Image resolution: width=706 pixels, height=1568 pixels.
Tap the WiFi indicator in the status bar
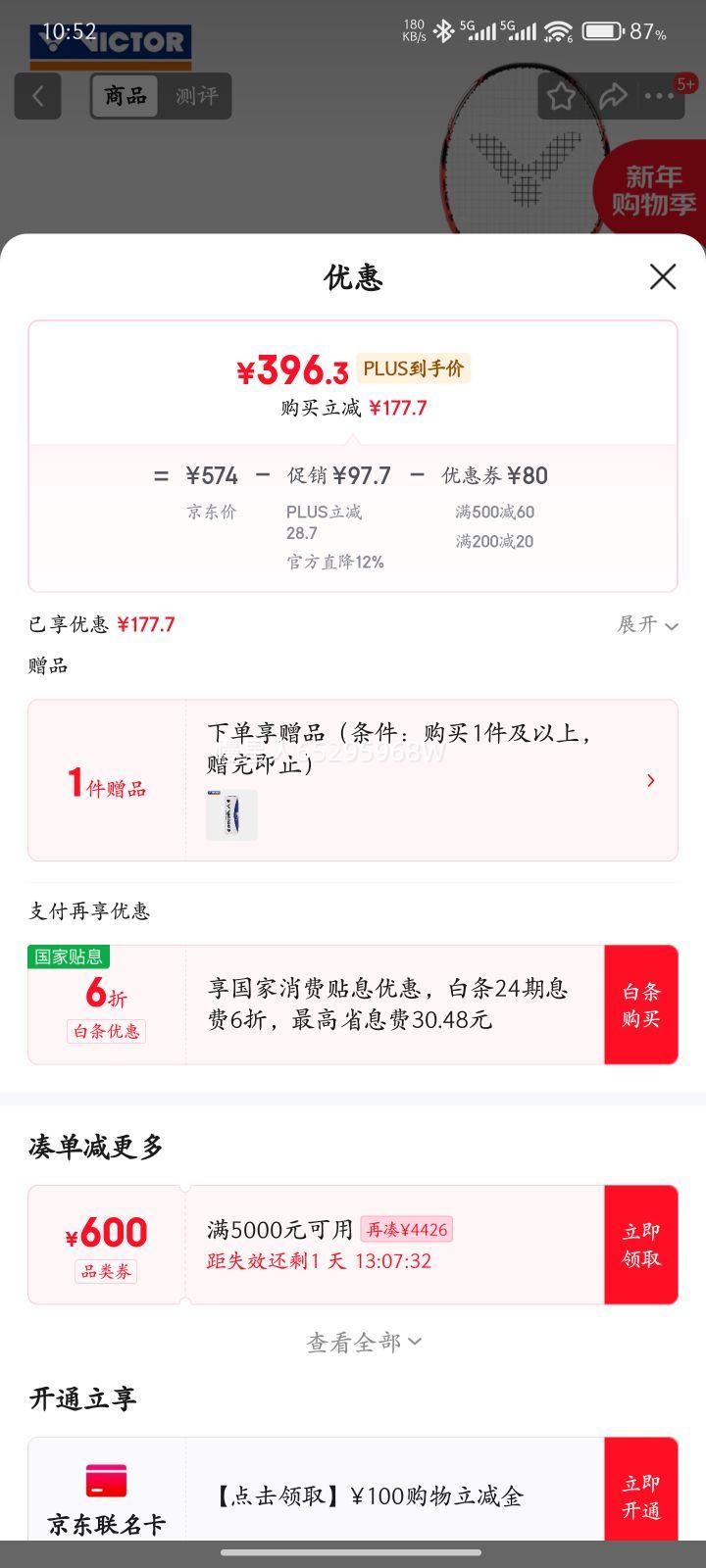(x=559, y=31)
